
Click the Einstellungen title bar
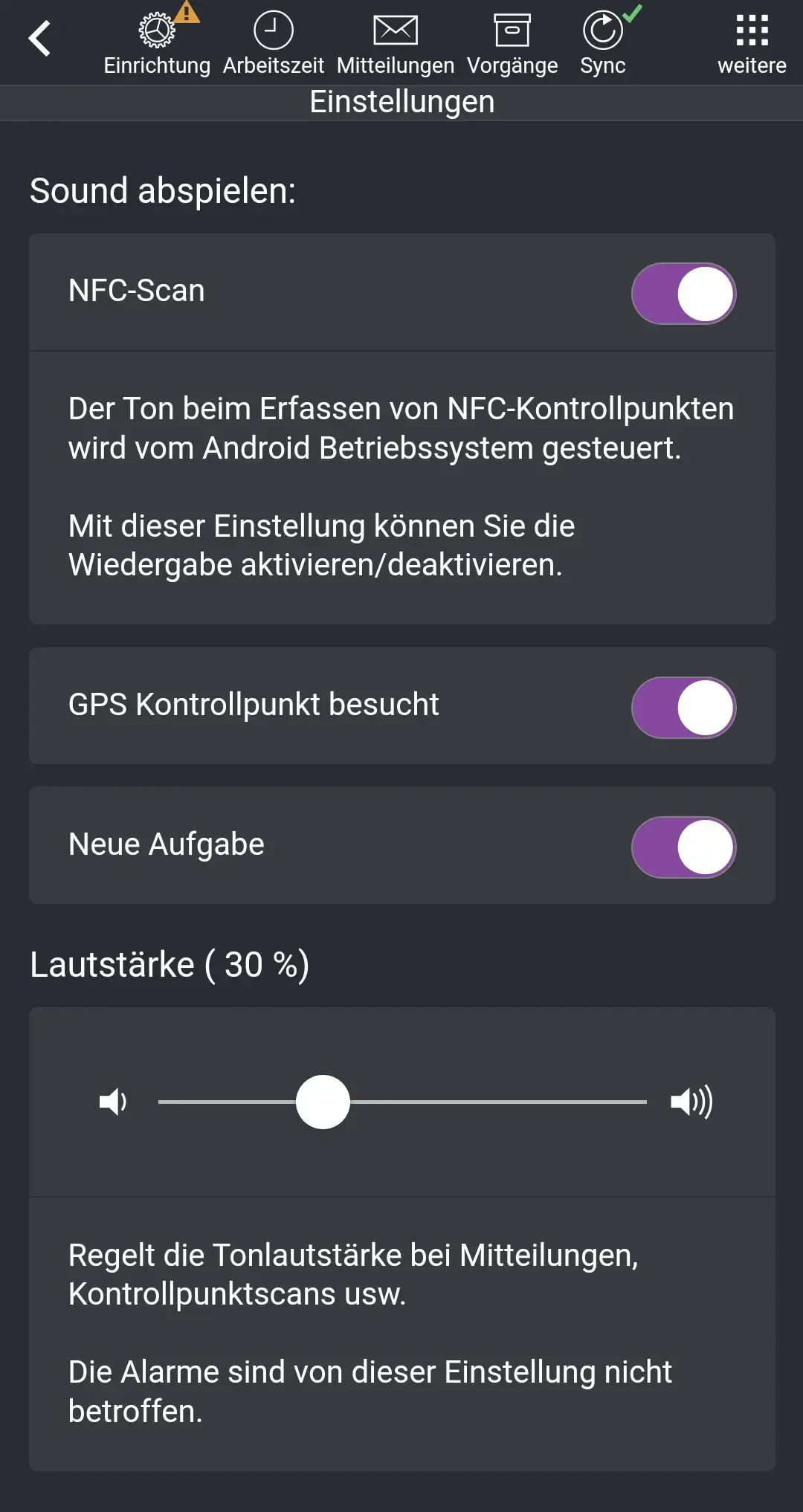pyautogui.click(x=401, y=100)
